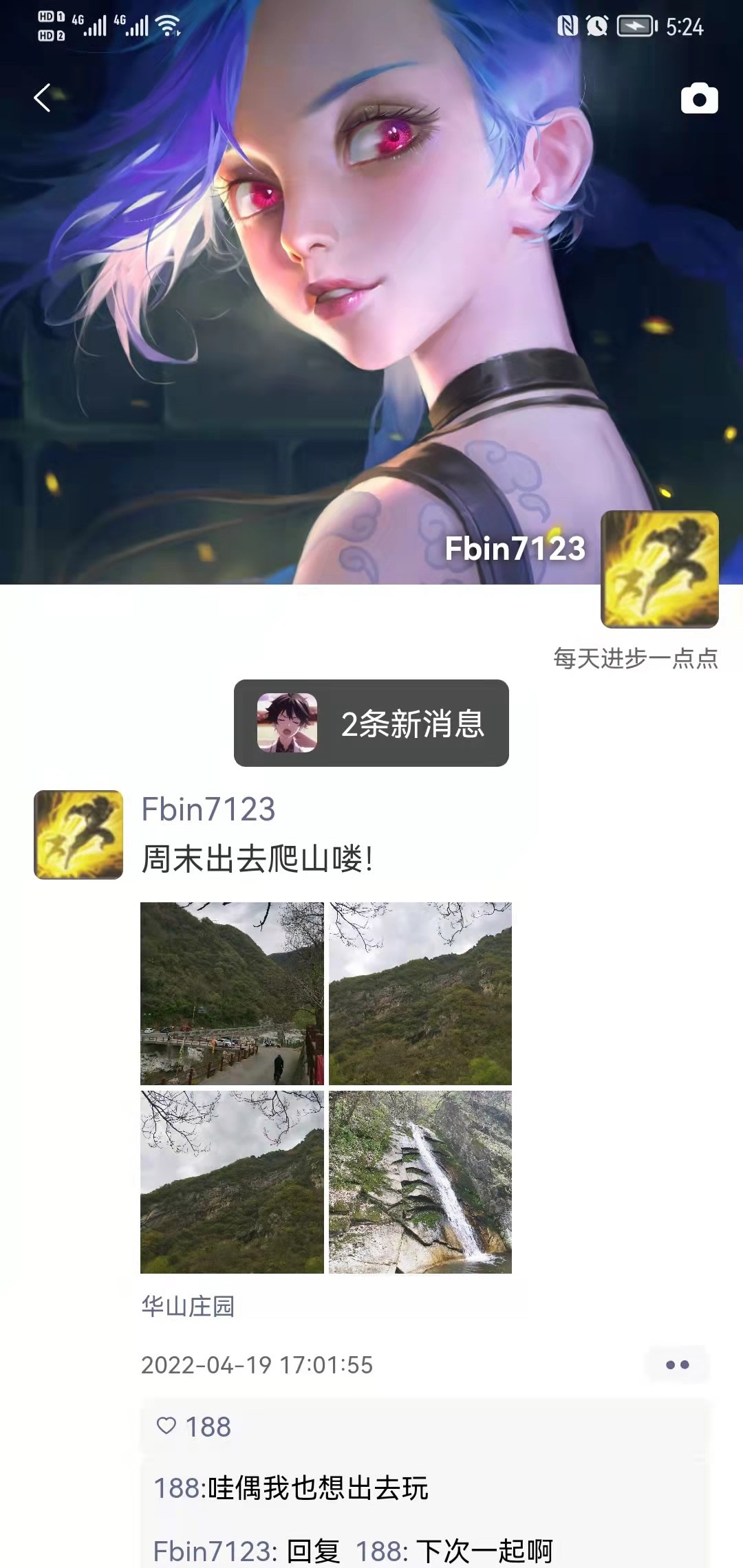743x1568 pixels.
Task: View the waterfall photo
Action: tap(420, 1182)
